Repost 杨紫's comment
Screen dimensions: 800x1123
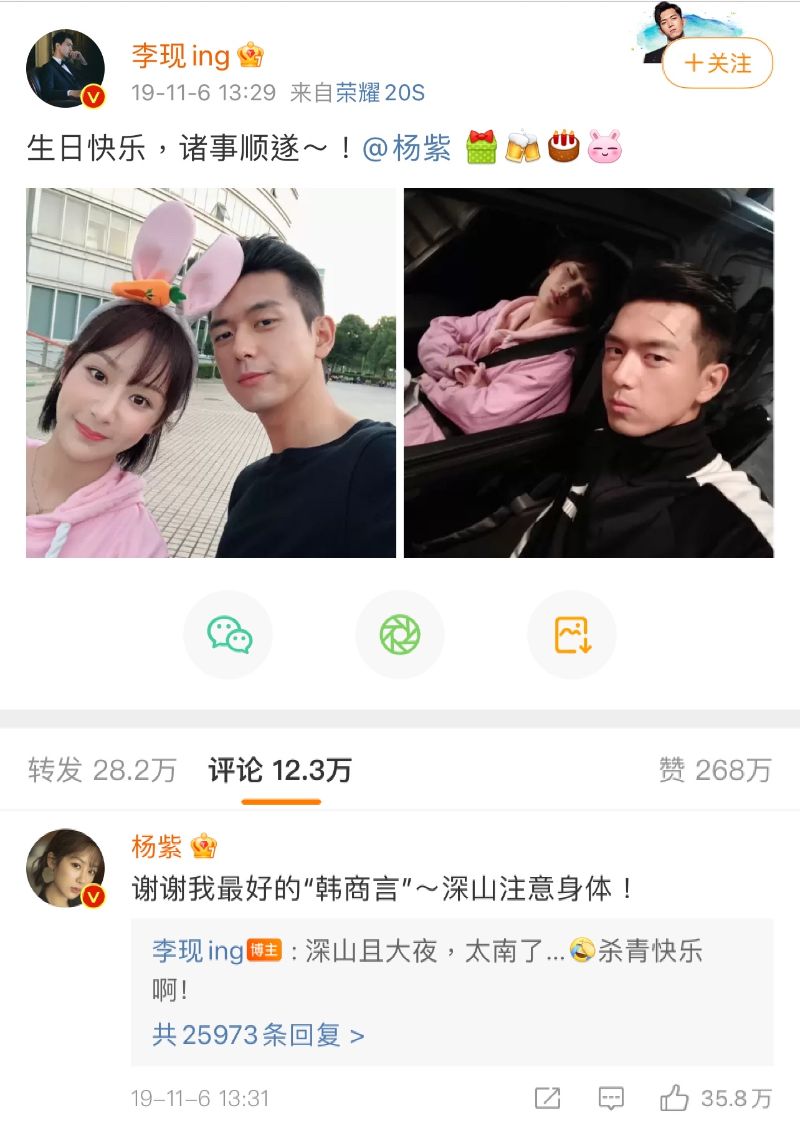[x=547, y=1098]
